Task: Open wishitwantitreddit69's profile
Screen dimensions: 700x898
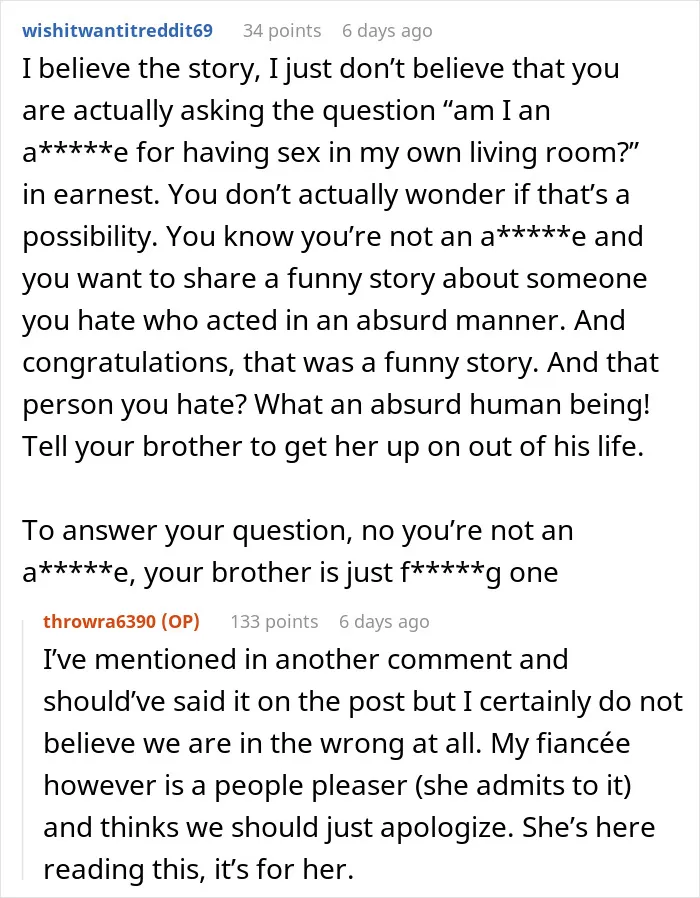Action: [117, 30]
